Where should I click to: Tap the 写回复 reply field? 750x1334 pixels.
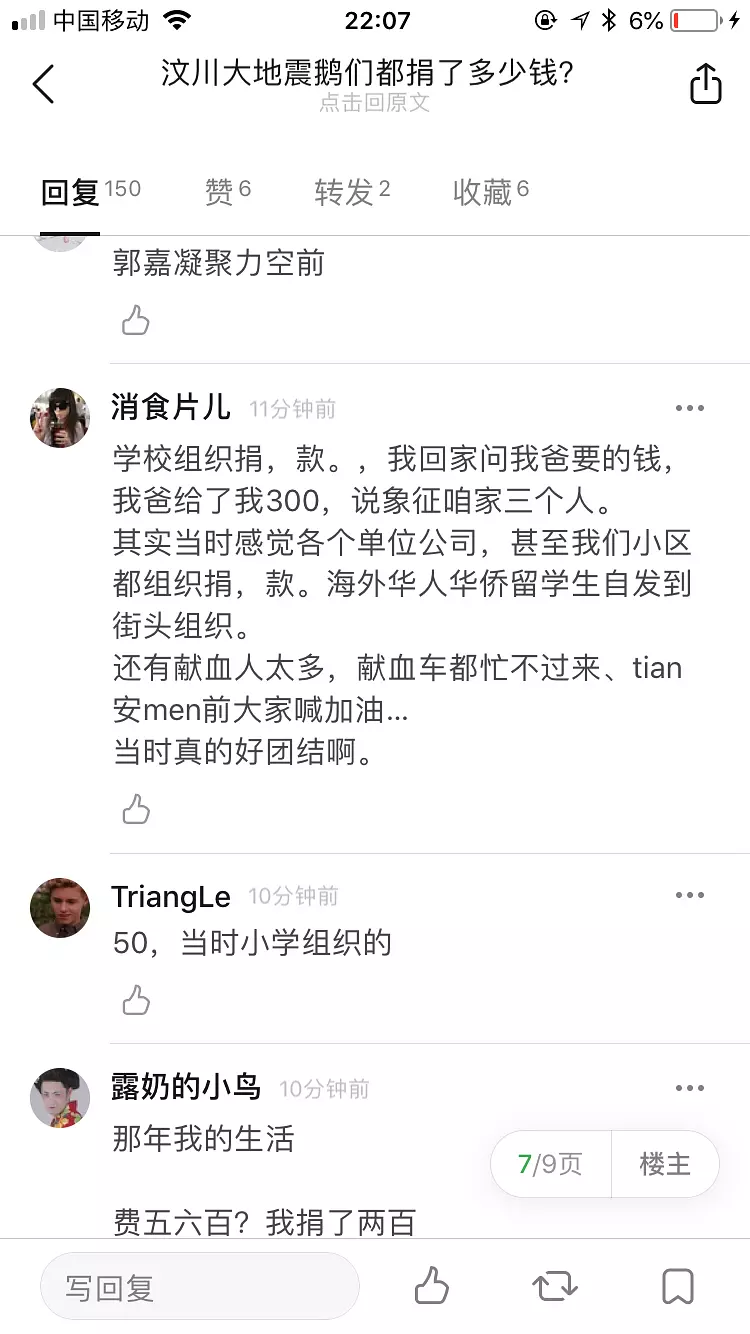click(x=200, y=1287)
